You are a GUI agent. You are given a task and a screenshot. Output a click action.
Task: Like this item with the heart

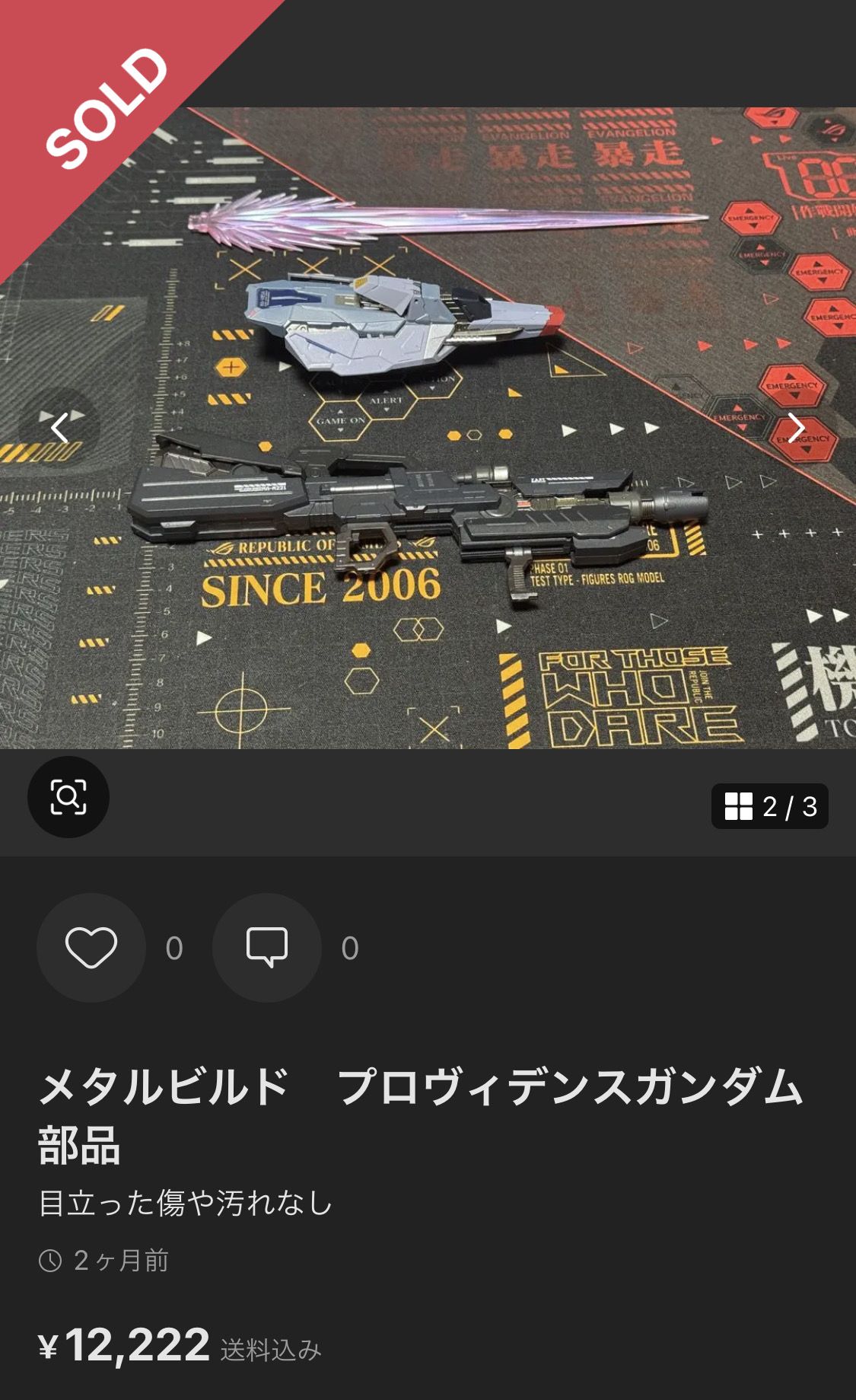(x=91, y=948)
